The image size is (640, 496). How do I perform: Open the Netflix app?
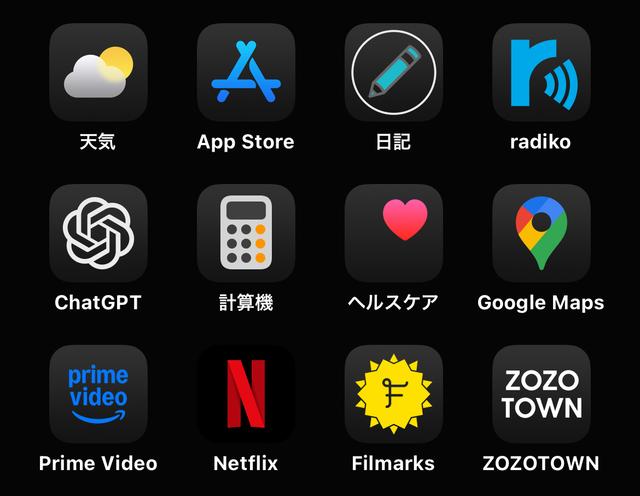coord(246,394)
